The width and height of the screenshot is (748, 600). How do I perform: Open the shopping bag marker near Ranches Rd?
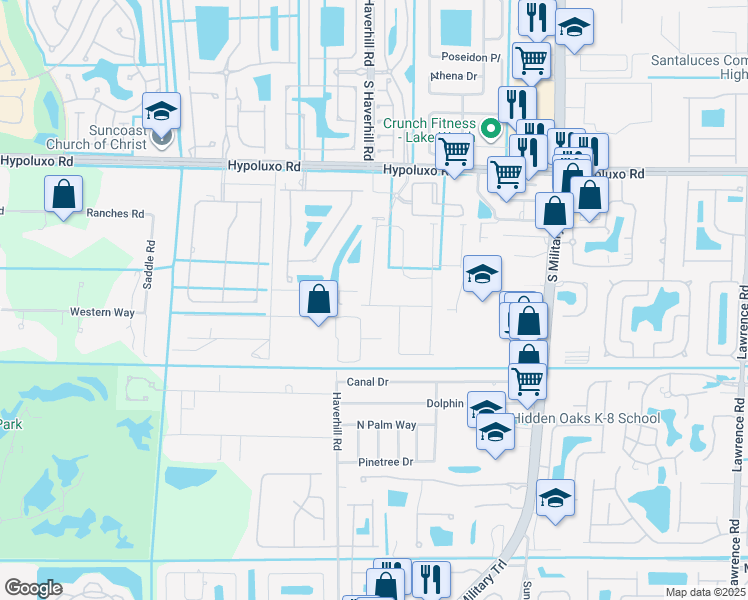point(63,197)
